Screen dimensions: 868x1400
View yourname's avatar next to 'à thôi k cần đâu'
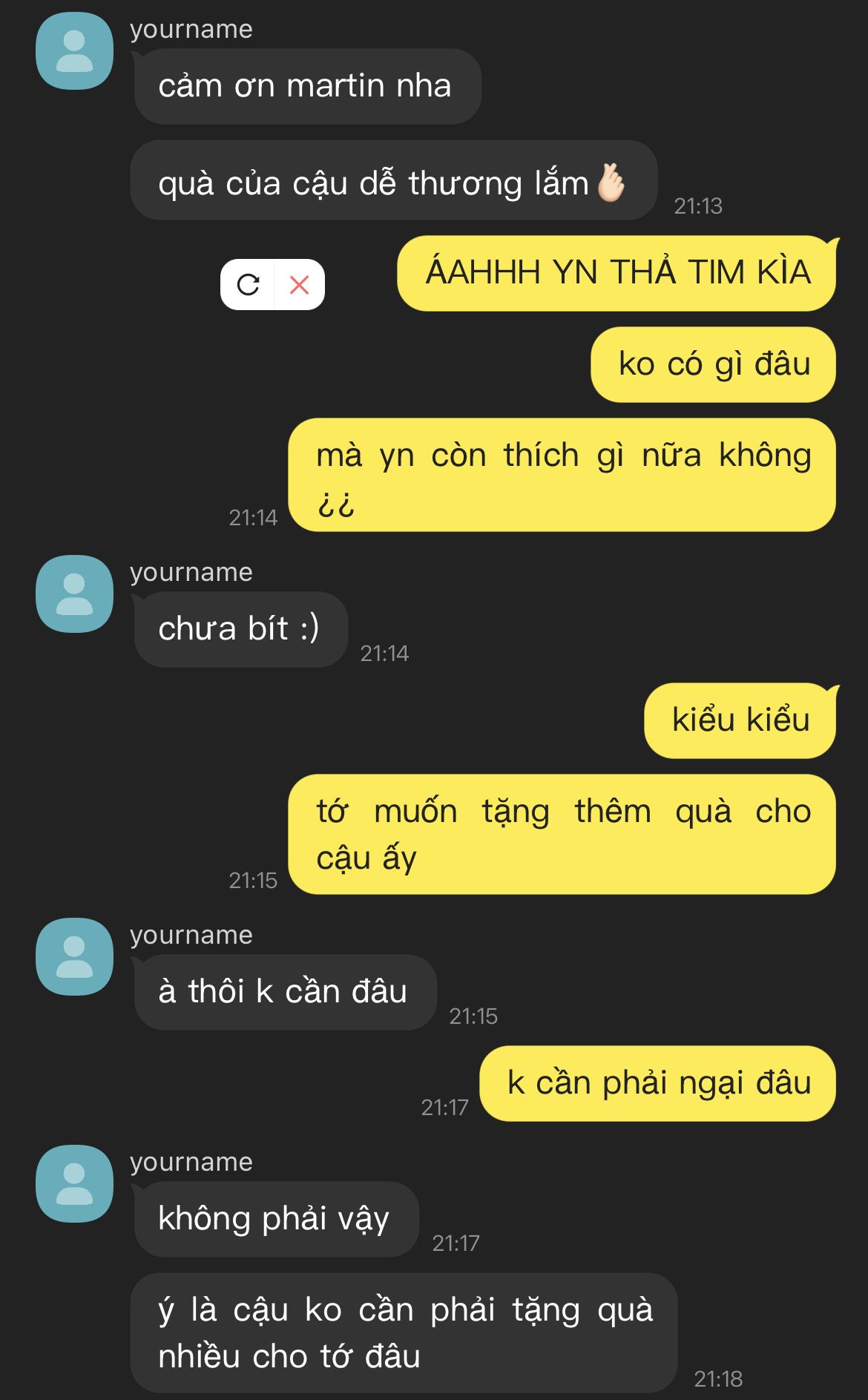point(74,957)
